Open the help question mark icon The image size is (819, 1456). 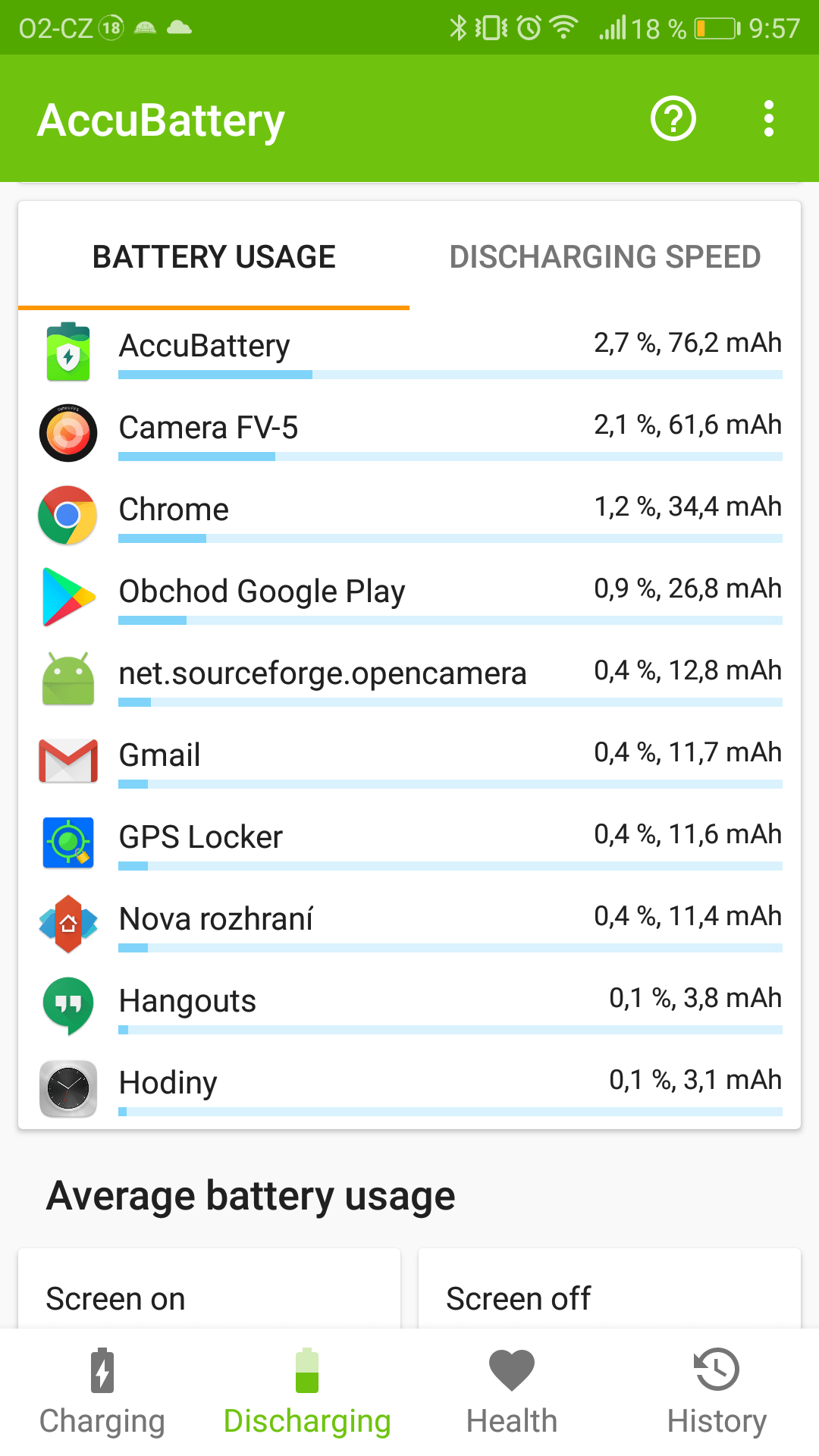tap(673, 119)
